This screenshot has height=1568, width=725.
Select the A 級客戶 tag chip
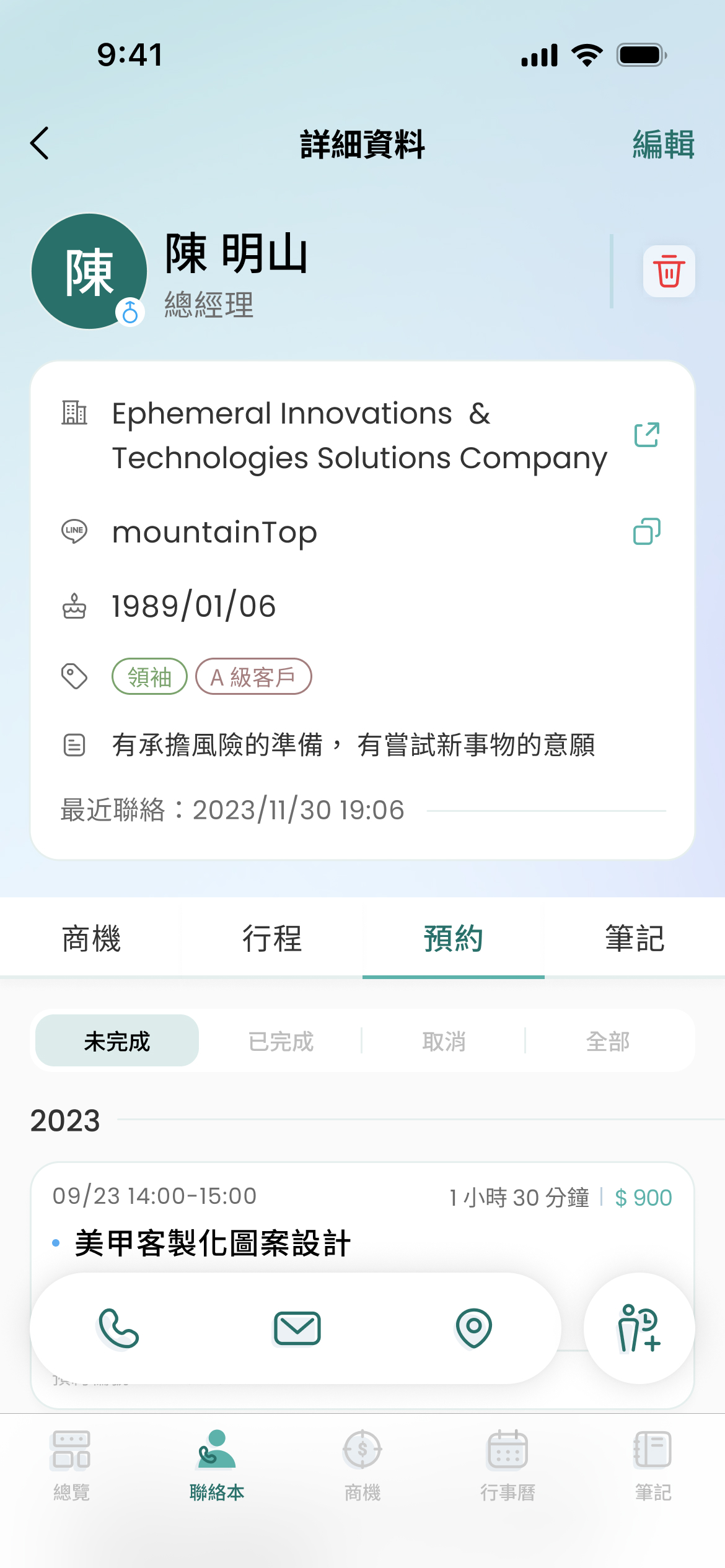(253, 676)
